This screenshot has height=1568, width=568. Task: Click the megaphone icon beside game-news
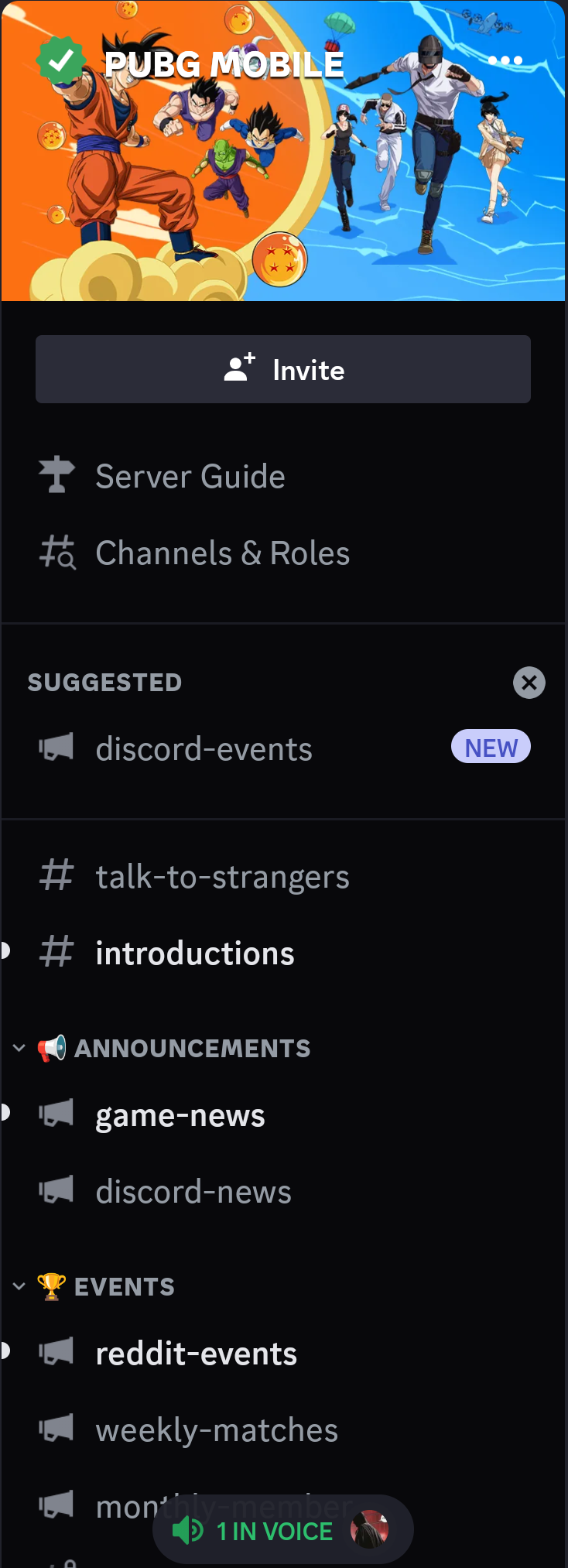(x=56, y=1114)
